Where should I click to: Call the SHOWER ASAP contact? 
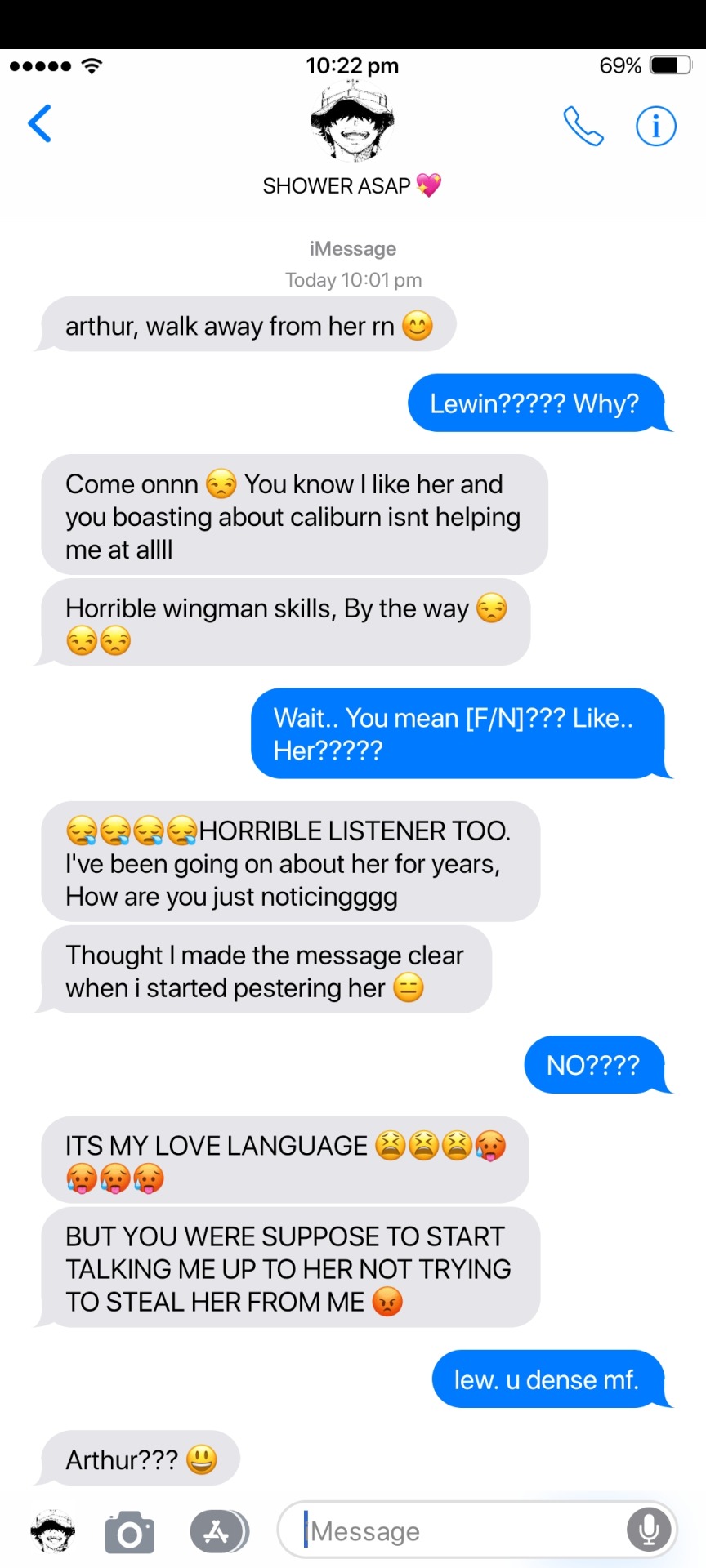click(583, 127)
